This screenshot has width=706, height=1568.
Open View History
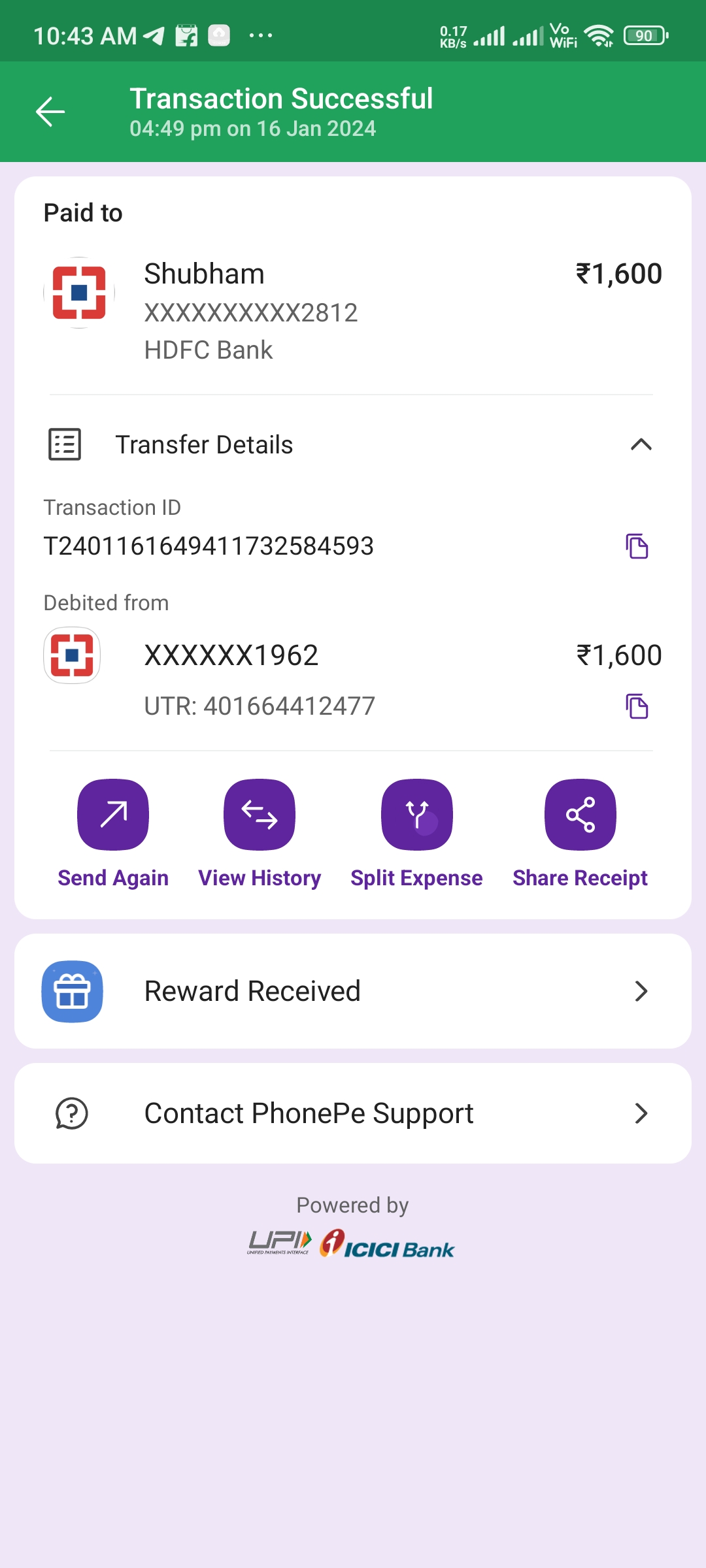(x=260, y=815)
